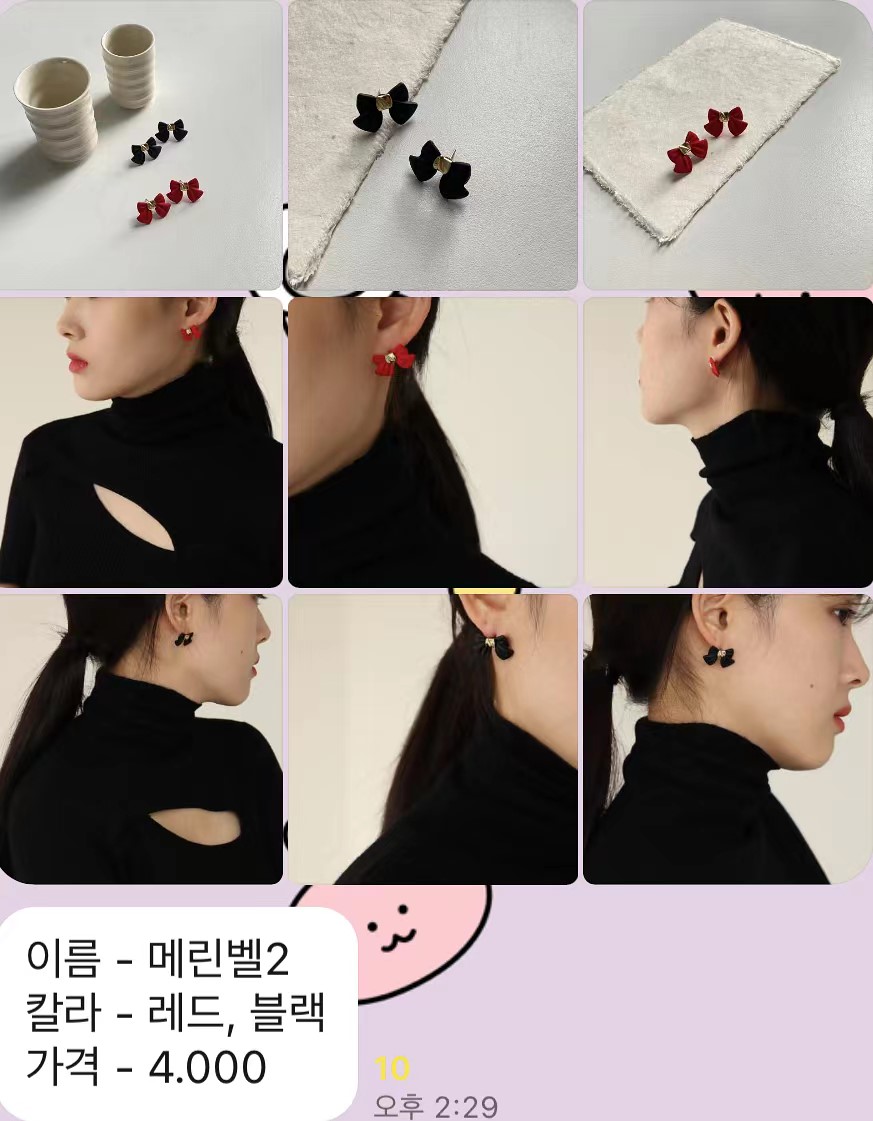
Task: Open back-view photo of model with red earring
Action: (x=728, y=441)
